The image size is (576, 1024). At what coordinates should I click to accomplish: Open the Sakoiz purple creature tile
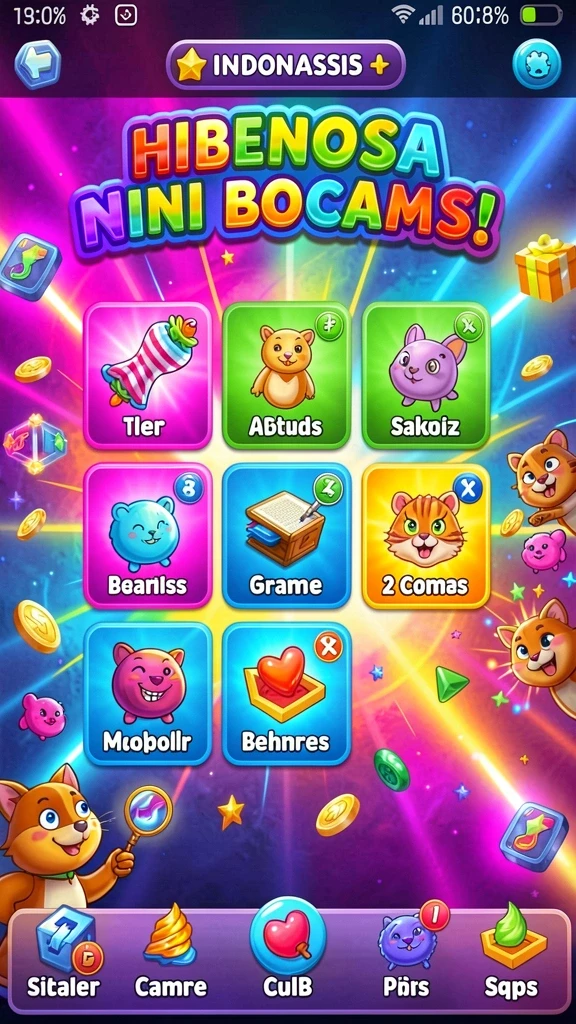click(426, 376)
